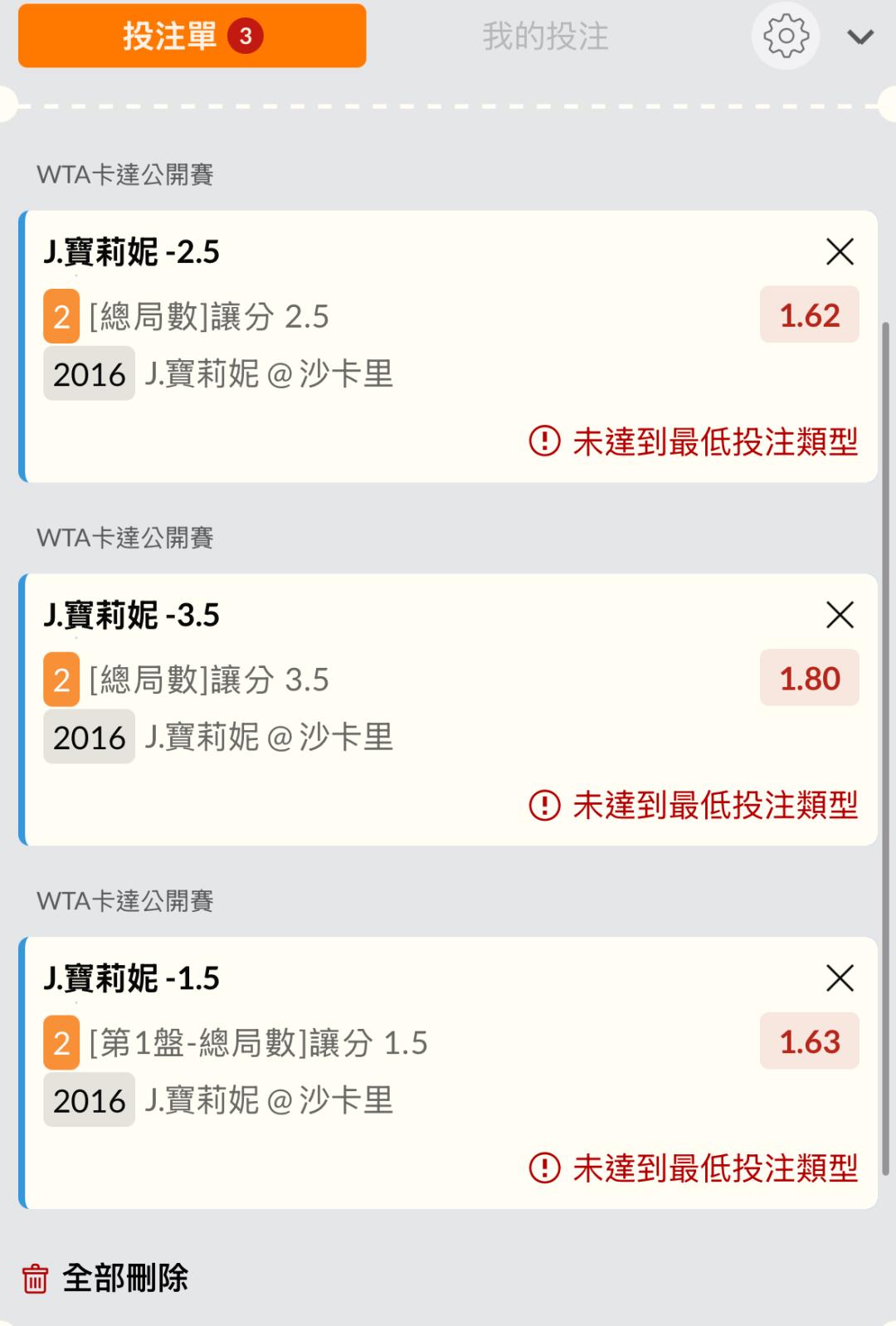The width and height of the screenshot is (896, 1326).
Task: Remove the J.寶莉妮 -2.5 selection
Action: 840,251
